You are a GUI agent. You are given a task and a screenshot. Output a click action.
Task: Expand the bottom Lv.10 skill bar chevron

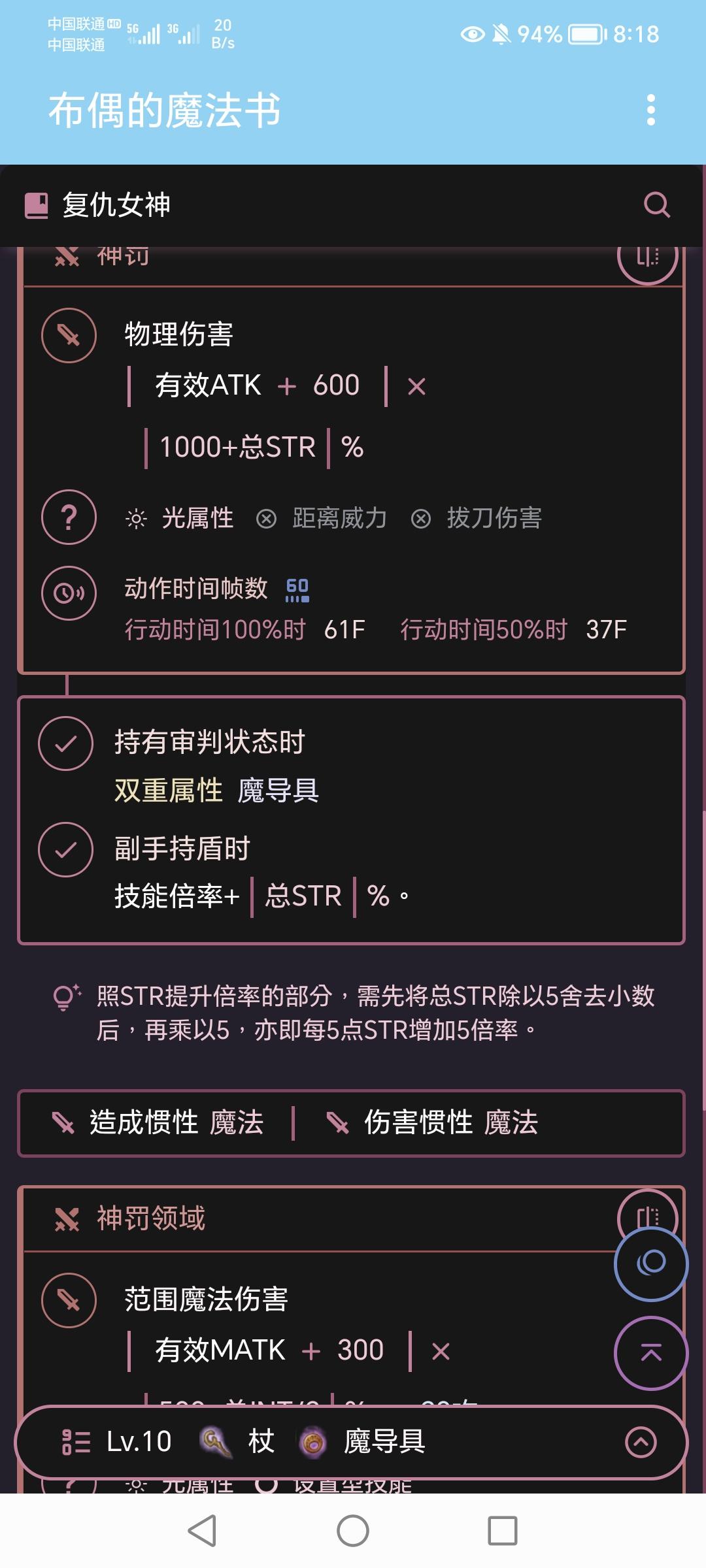pyautogui.click(x=642, y=1441)
